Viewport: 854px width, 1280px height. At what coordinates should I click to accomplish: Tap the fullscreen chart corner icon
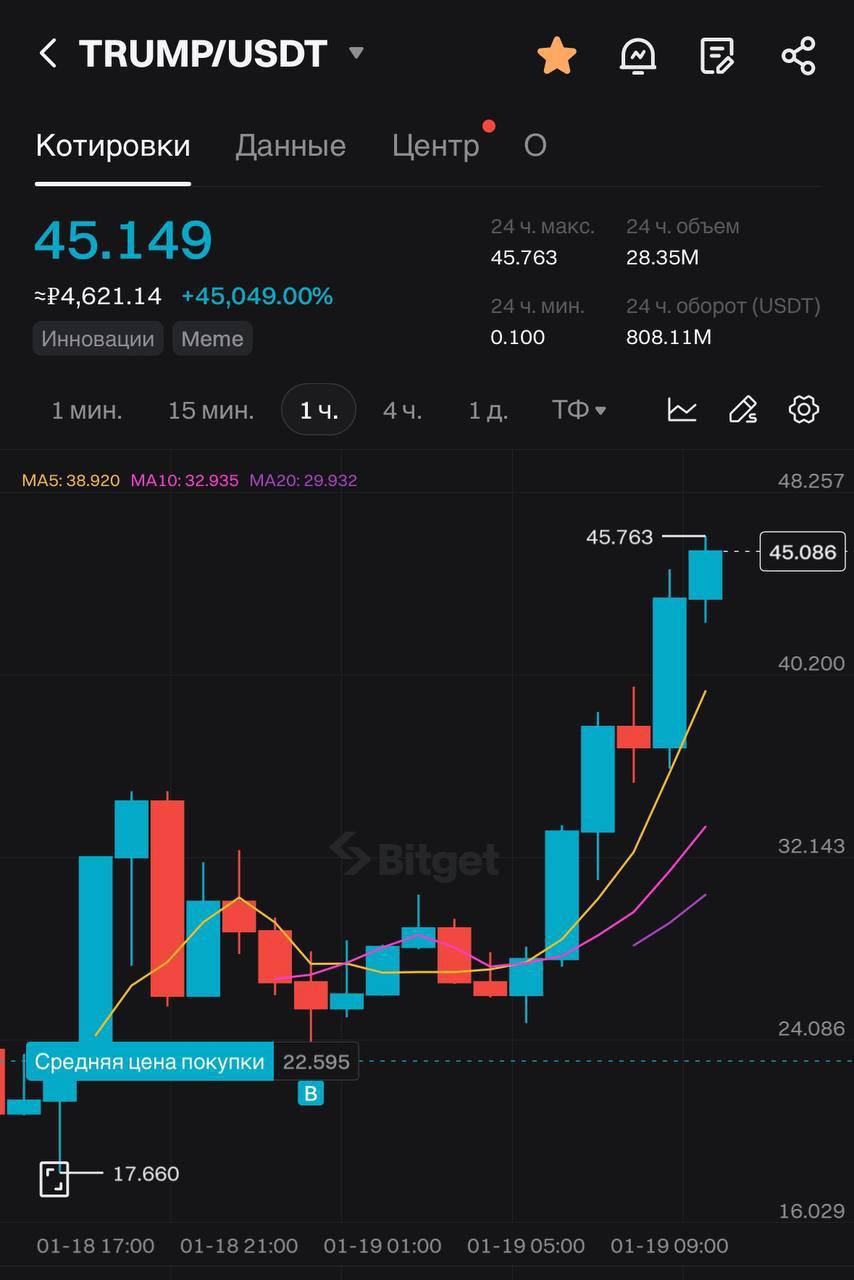tap(54, 1178)
